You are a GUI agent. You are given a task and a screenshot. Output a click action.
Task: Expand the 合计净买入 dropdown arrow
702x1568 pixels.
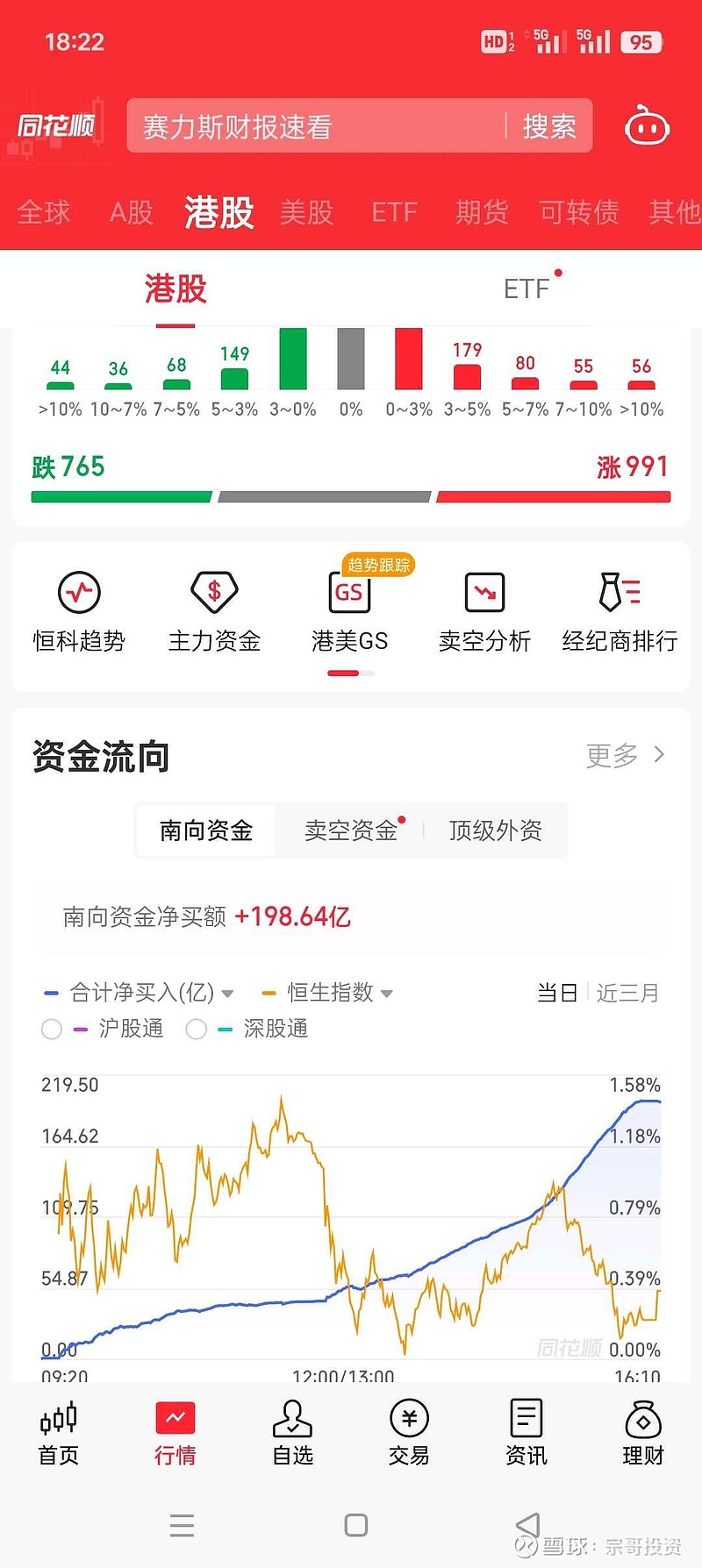pyautogui.click(x=228, y=993)
